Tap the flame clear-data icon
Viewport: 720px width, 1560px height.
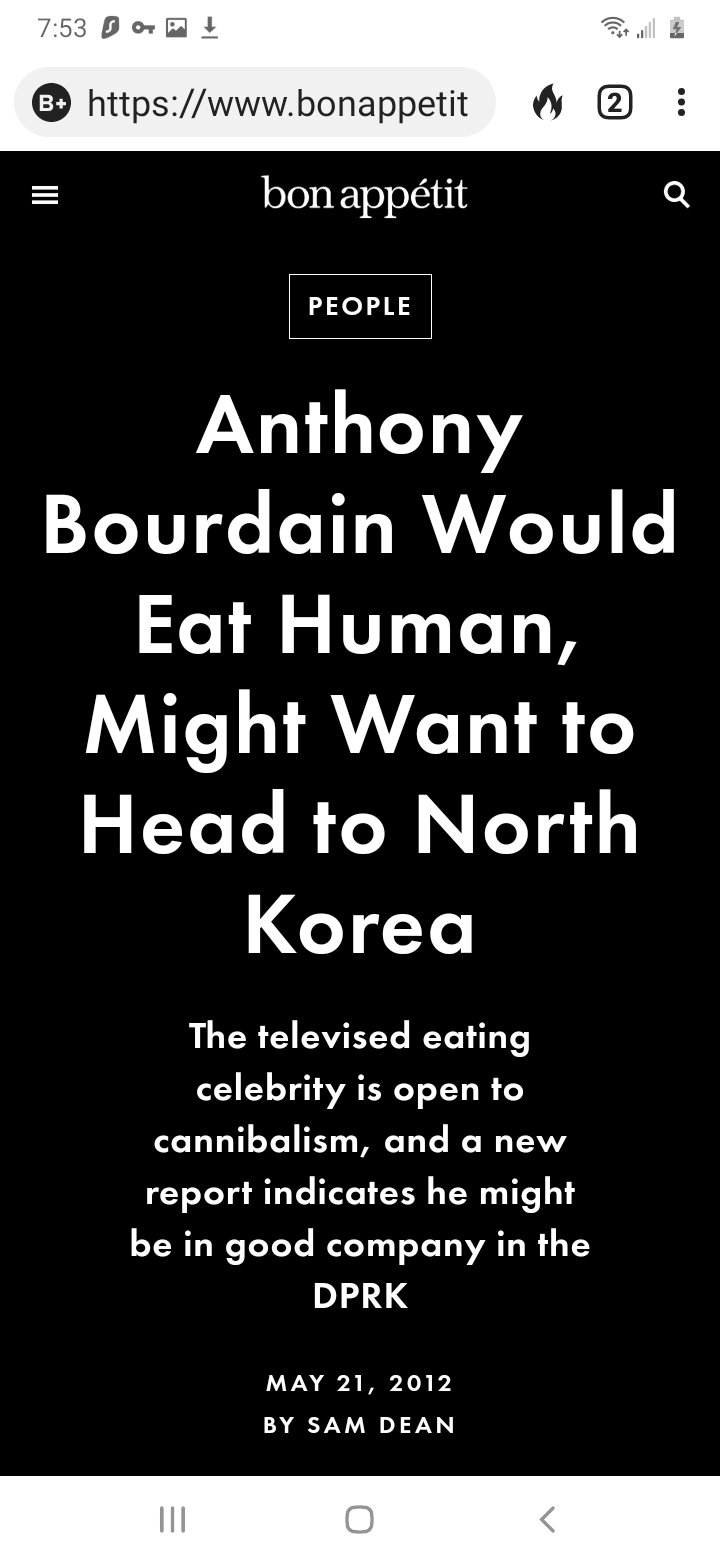coord(547,102)
